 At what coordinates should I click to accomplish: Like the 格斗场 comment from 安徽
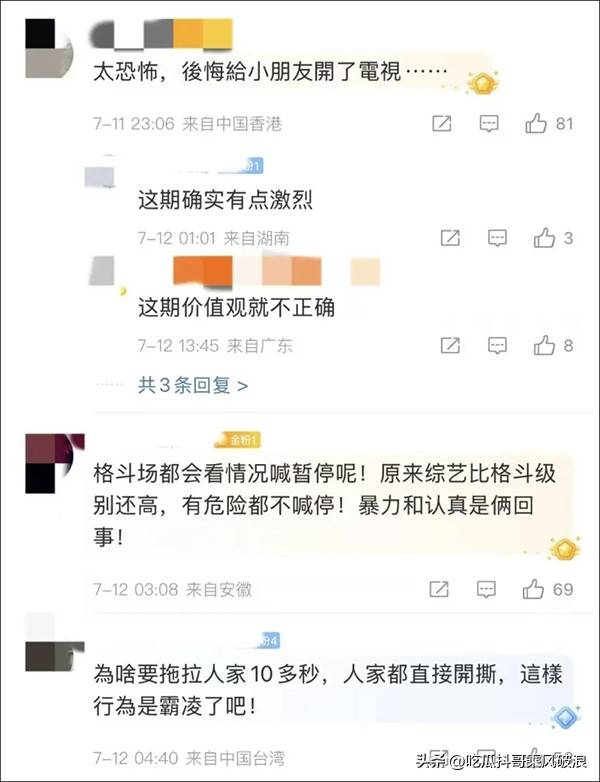tap(537, 589)
